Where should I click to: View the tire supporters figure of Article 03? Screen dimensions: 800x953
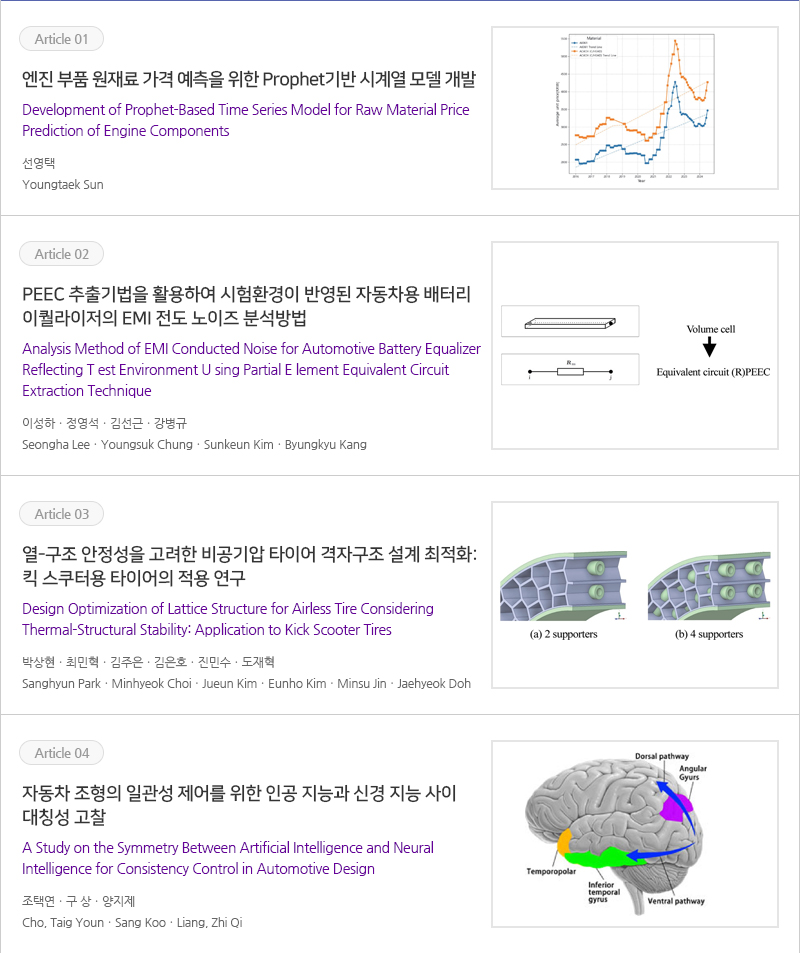634,594
